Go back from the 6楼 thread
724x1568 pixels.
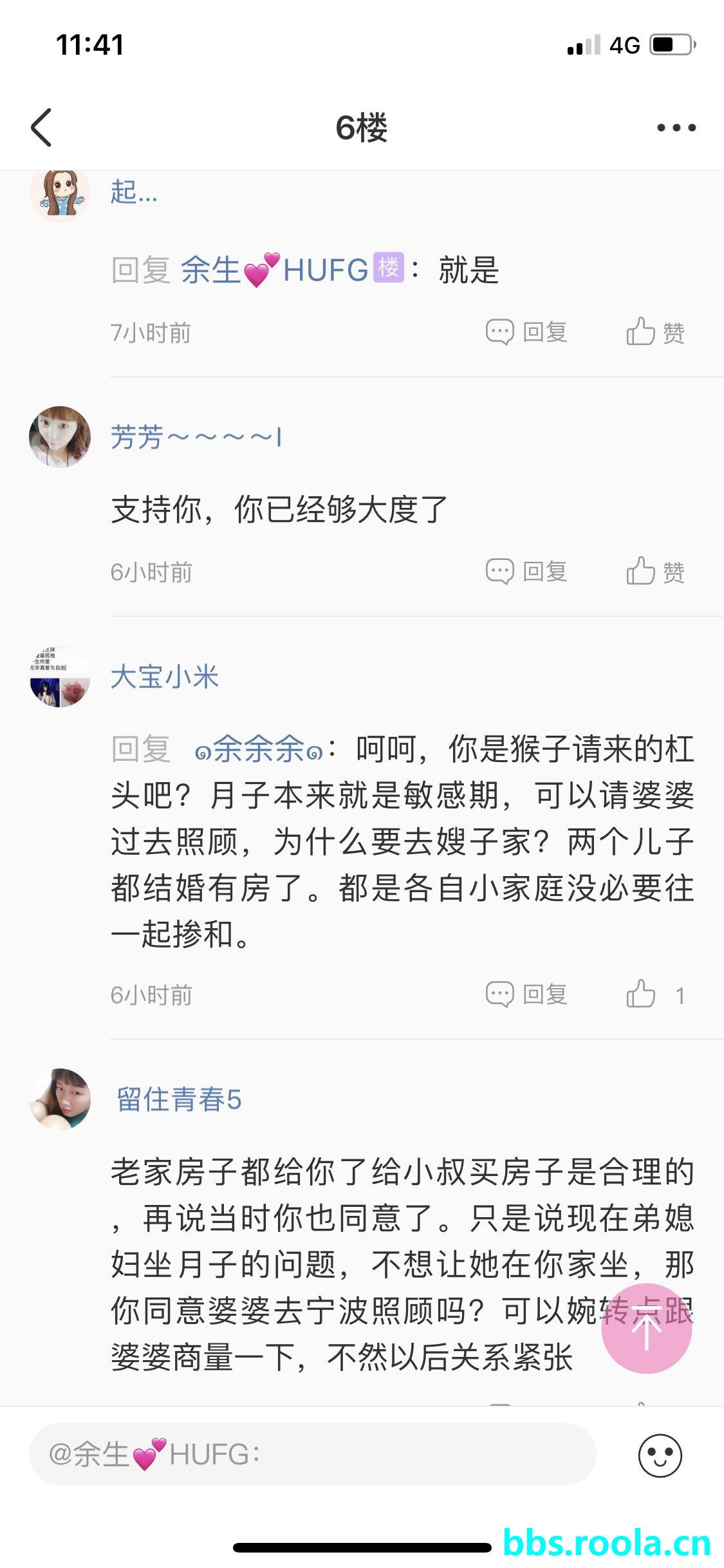[x=42, y=127]
